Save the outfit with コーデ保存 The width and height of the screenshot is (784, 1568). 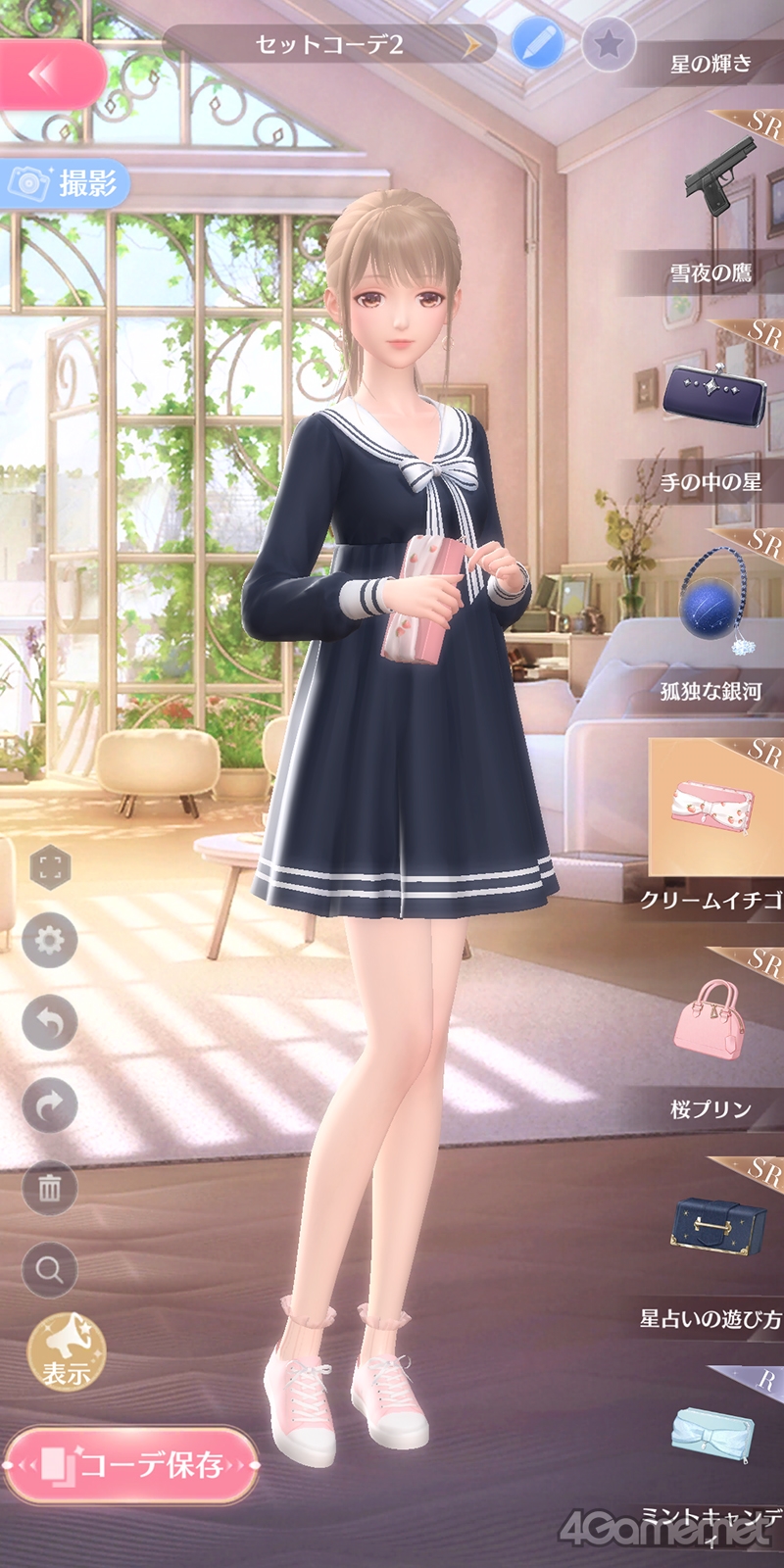click(132, 1465)
